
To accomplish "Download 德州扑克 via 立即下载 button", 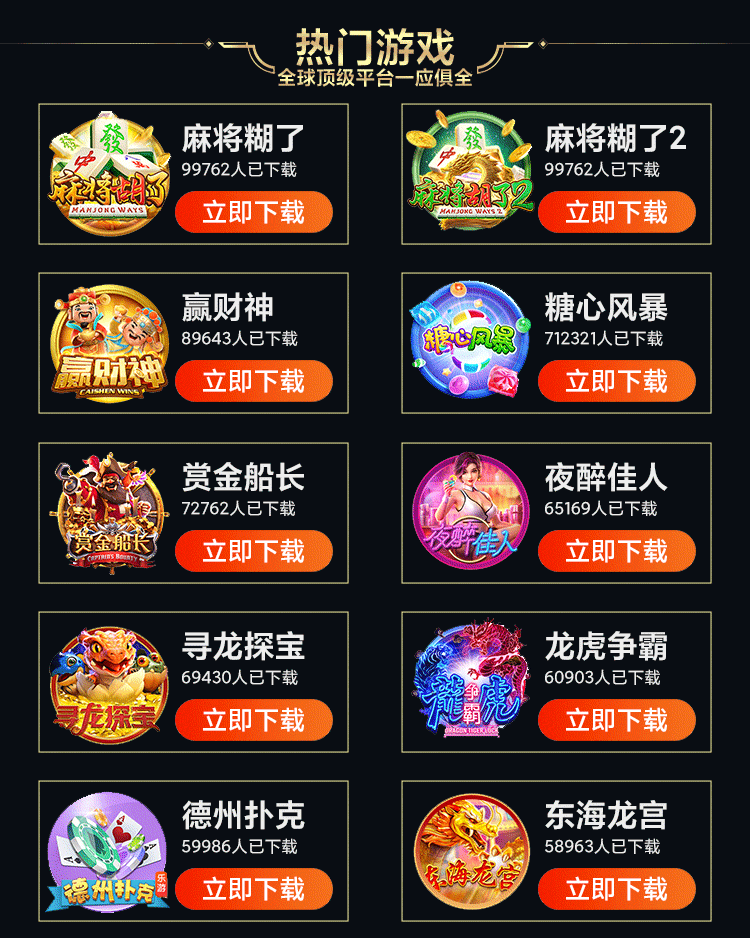I will (253, 891).
